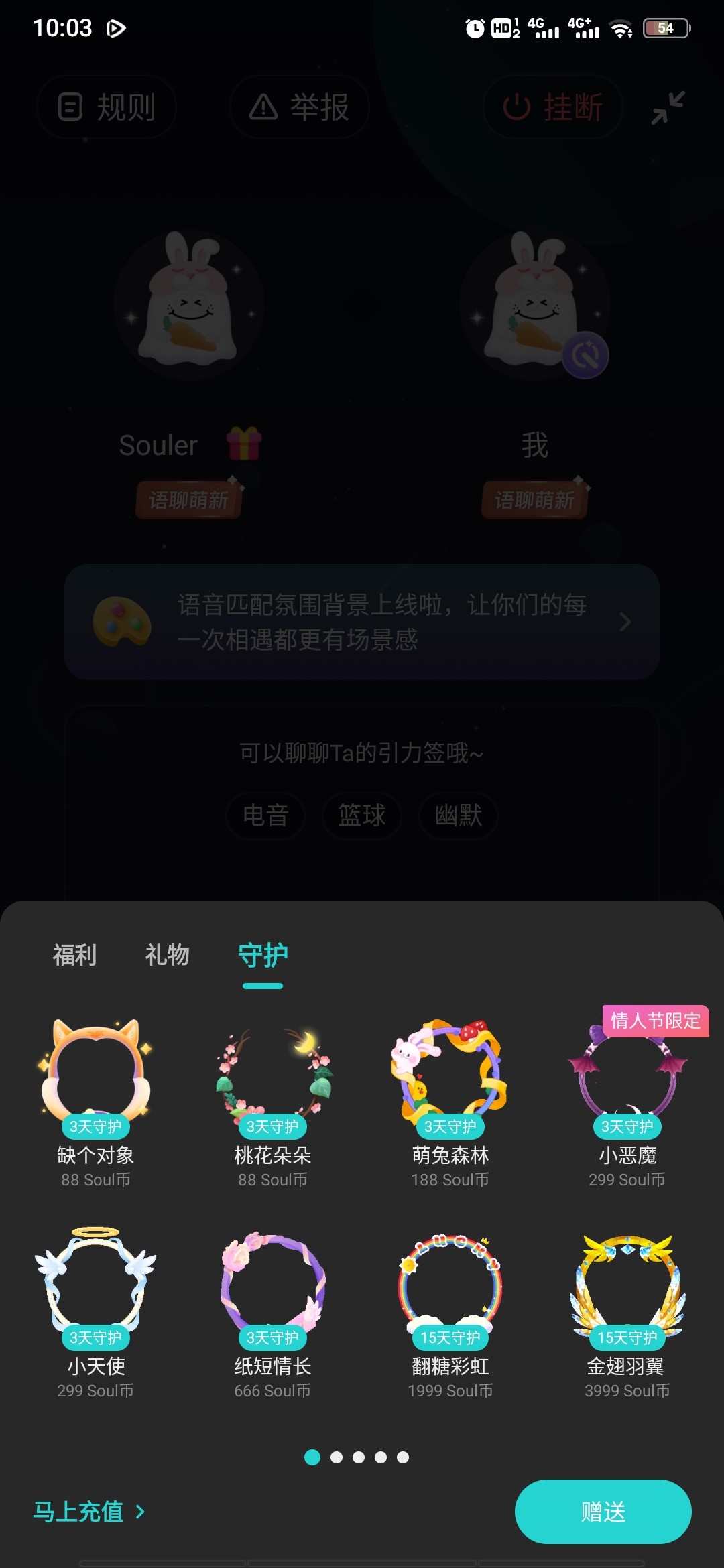The height and width of the screenshot is (1568, 724).
Task: Select the 小天使 guardian frame
Action: tap(96, 1313)
